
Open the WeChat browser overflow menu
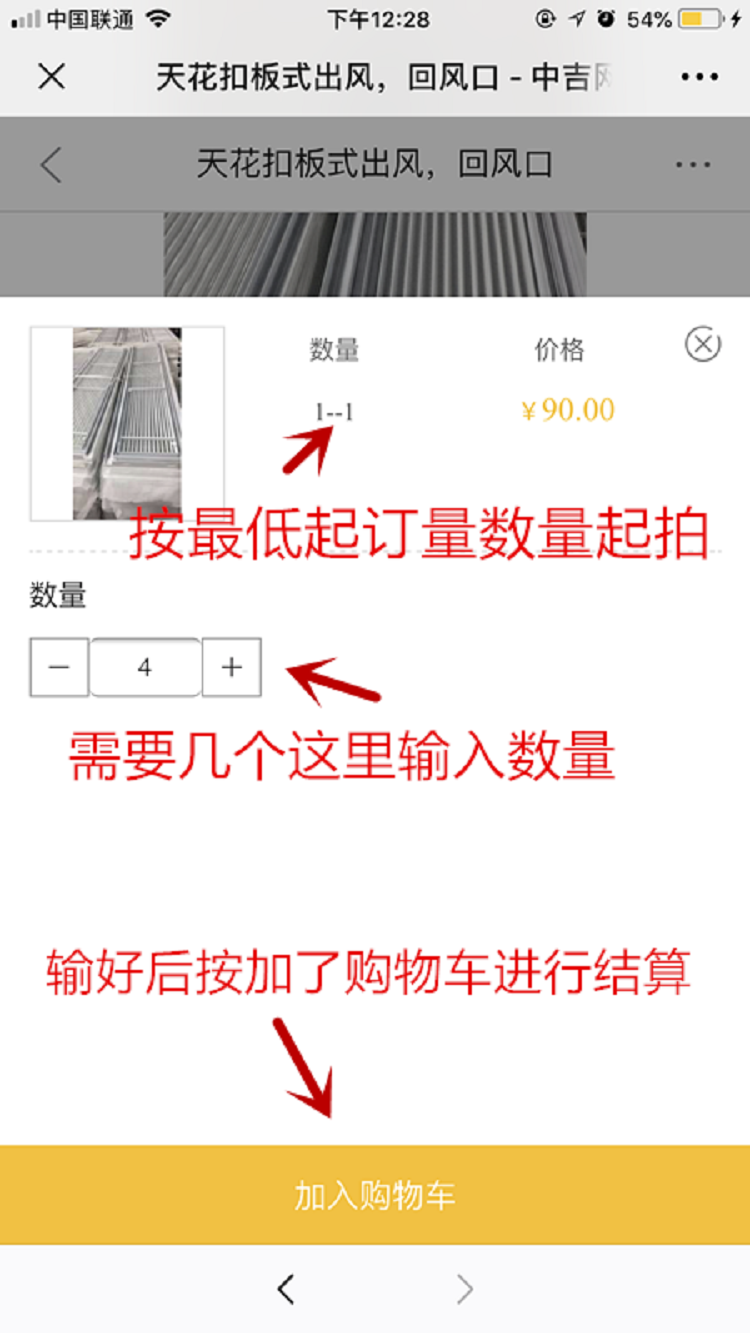[699, 77]
